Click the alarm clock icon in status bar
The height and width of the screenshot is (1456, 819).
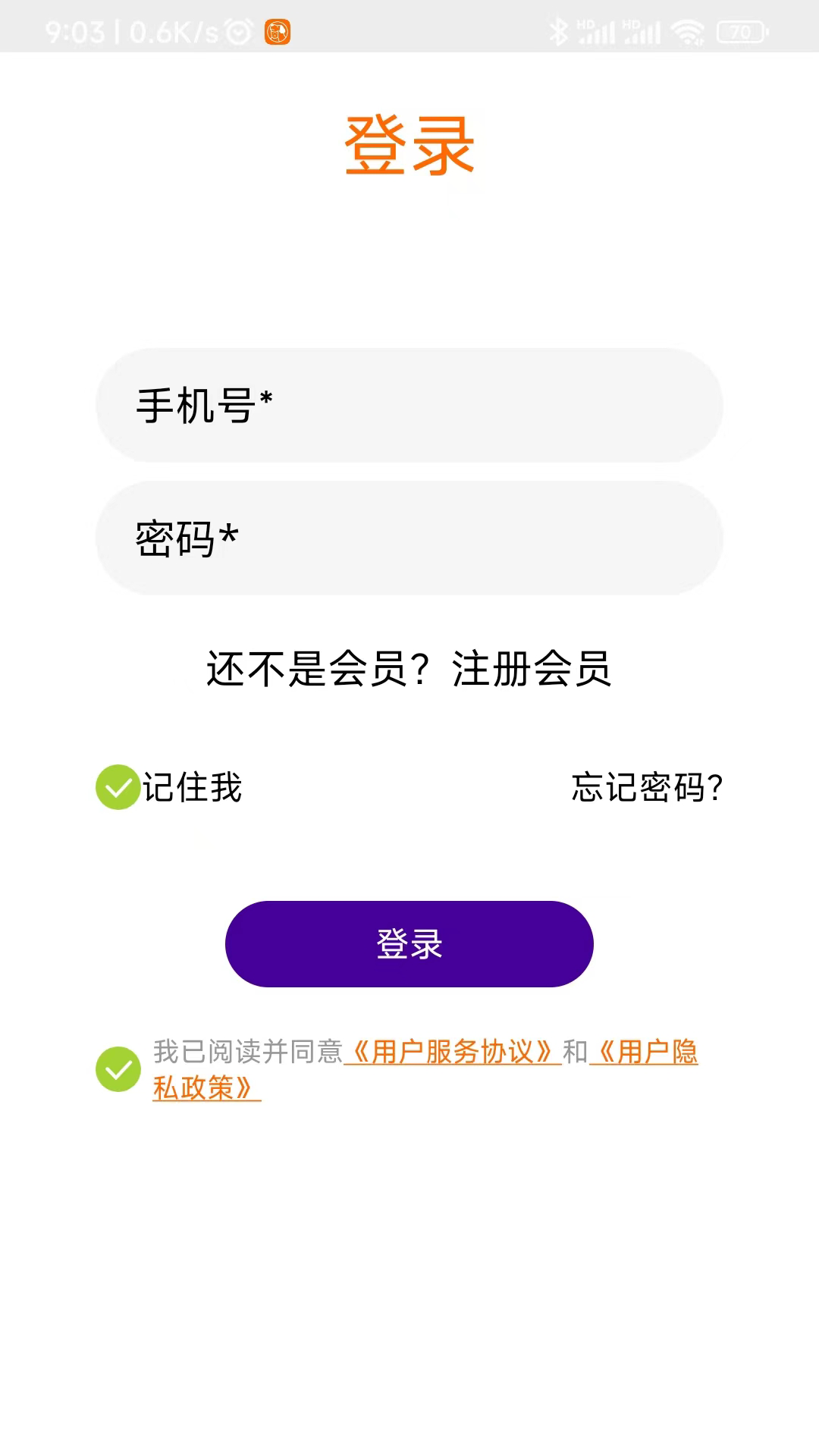coord(239,32)
